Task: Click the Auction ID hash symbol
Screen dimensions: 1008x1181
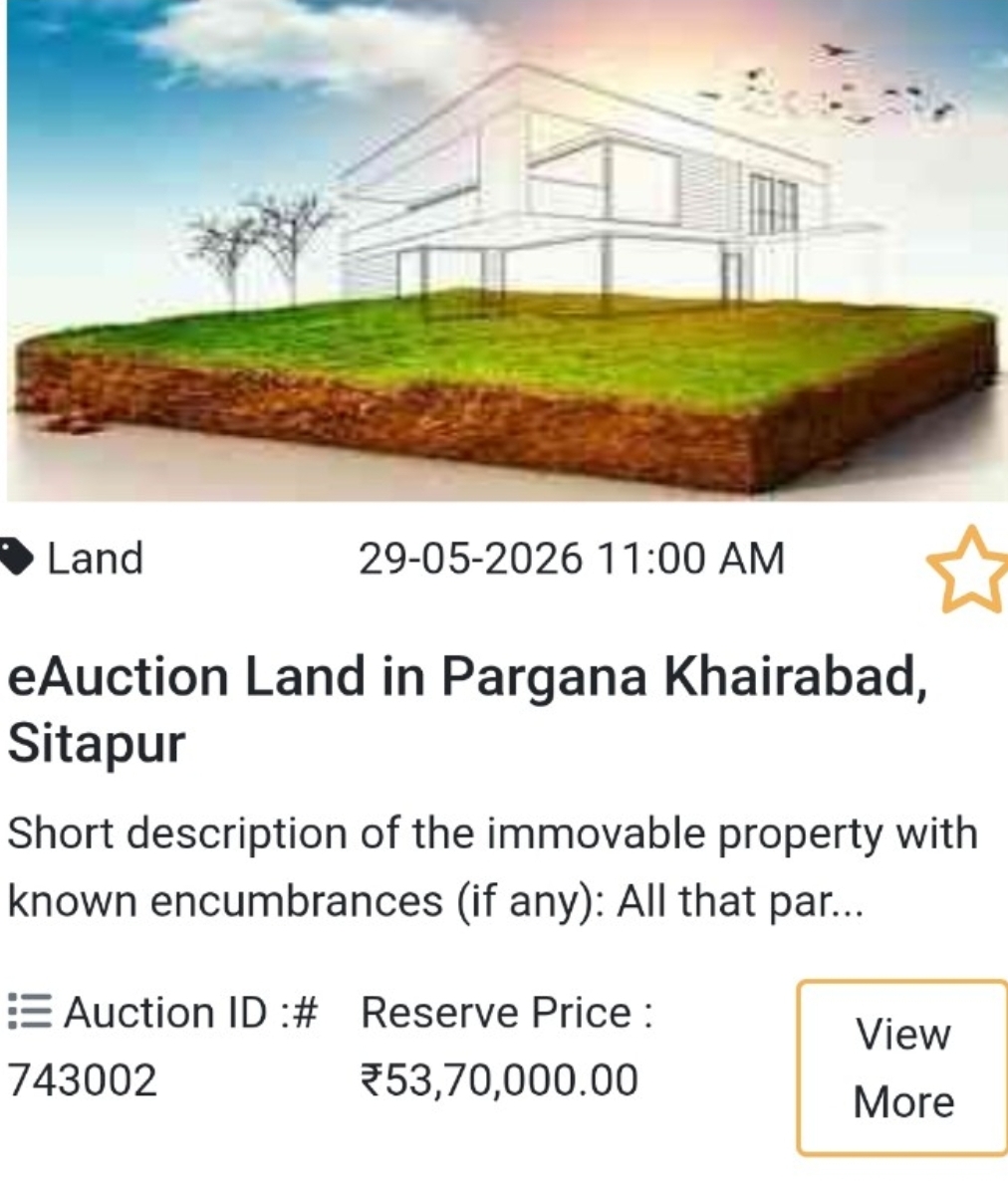Action: 305,1012
